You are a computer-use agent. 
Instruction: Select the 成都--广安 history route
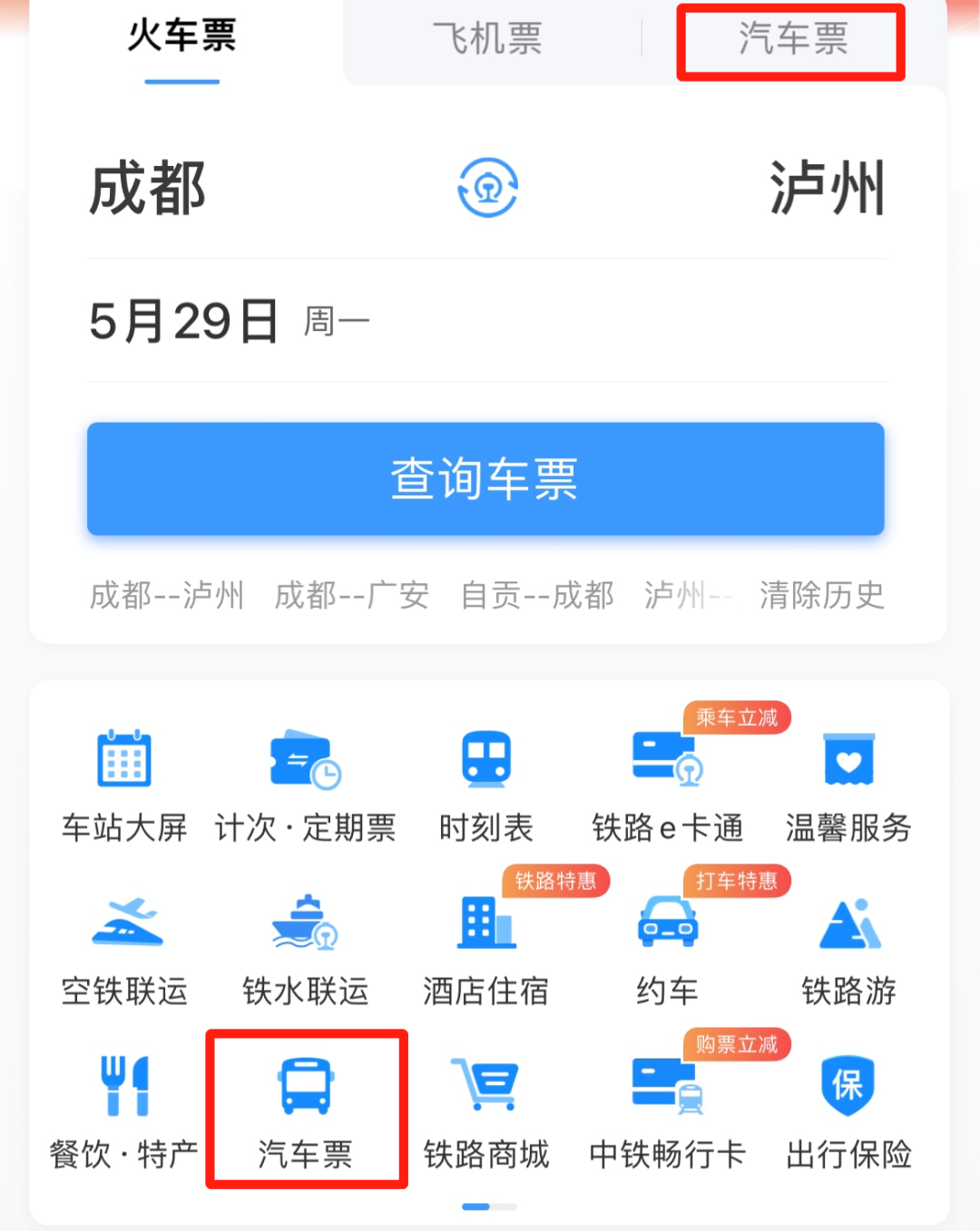pyautogui.click(x=351, y=596)
